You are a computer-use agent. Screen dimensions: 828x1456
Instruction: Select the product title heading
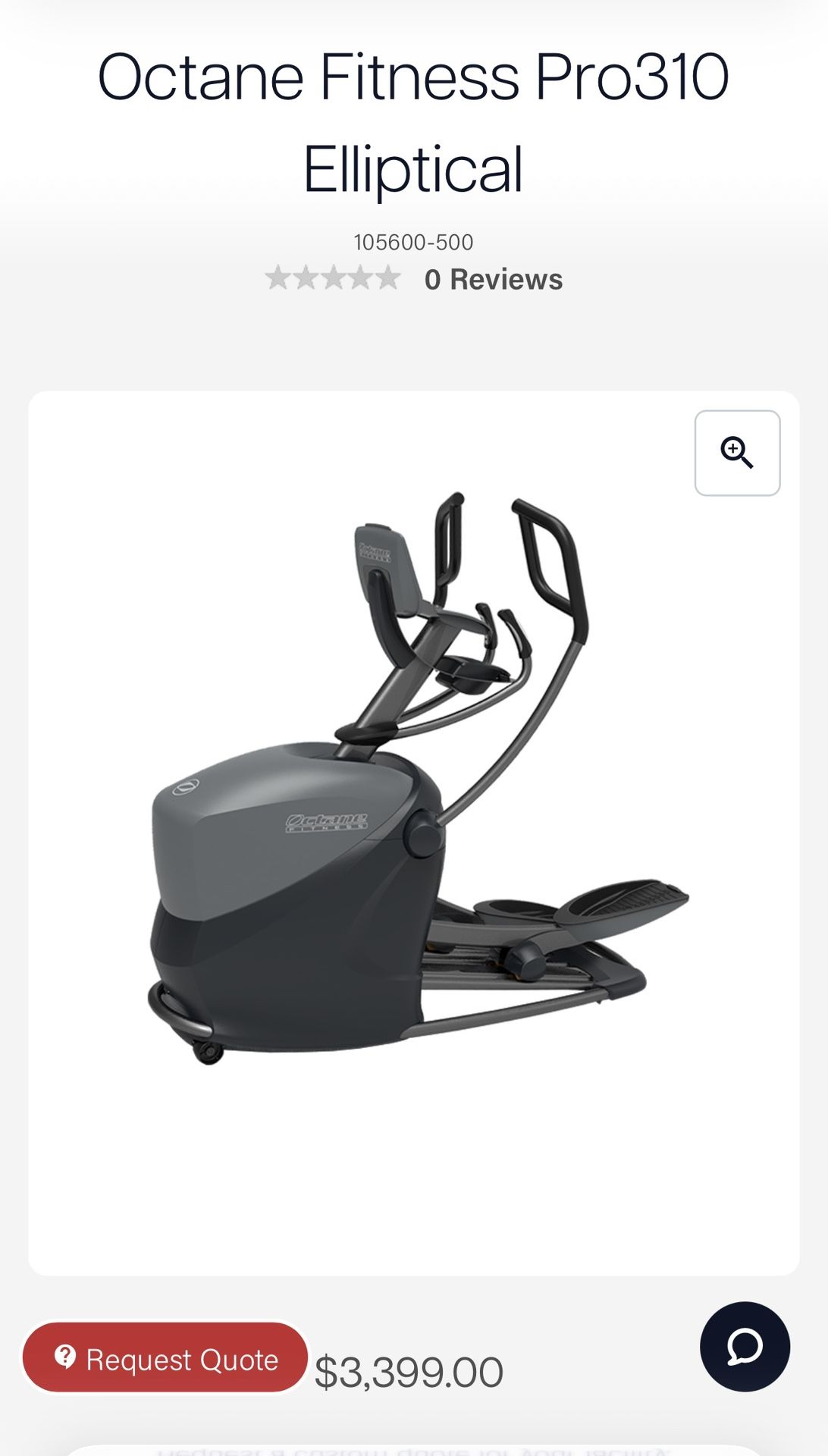coord(414,121)
